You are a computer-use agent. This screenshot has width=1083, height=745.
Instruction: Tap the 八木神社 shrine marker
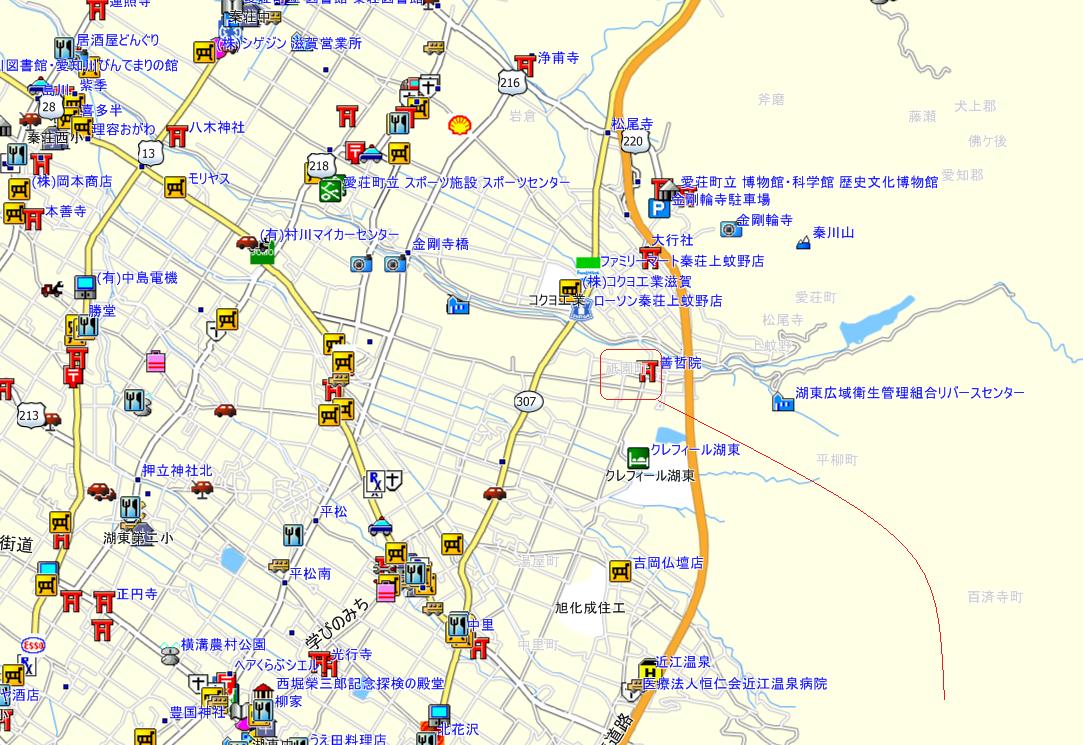pos(177,135)
